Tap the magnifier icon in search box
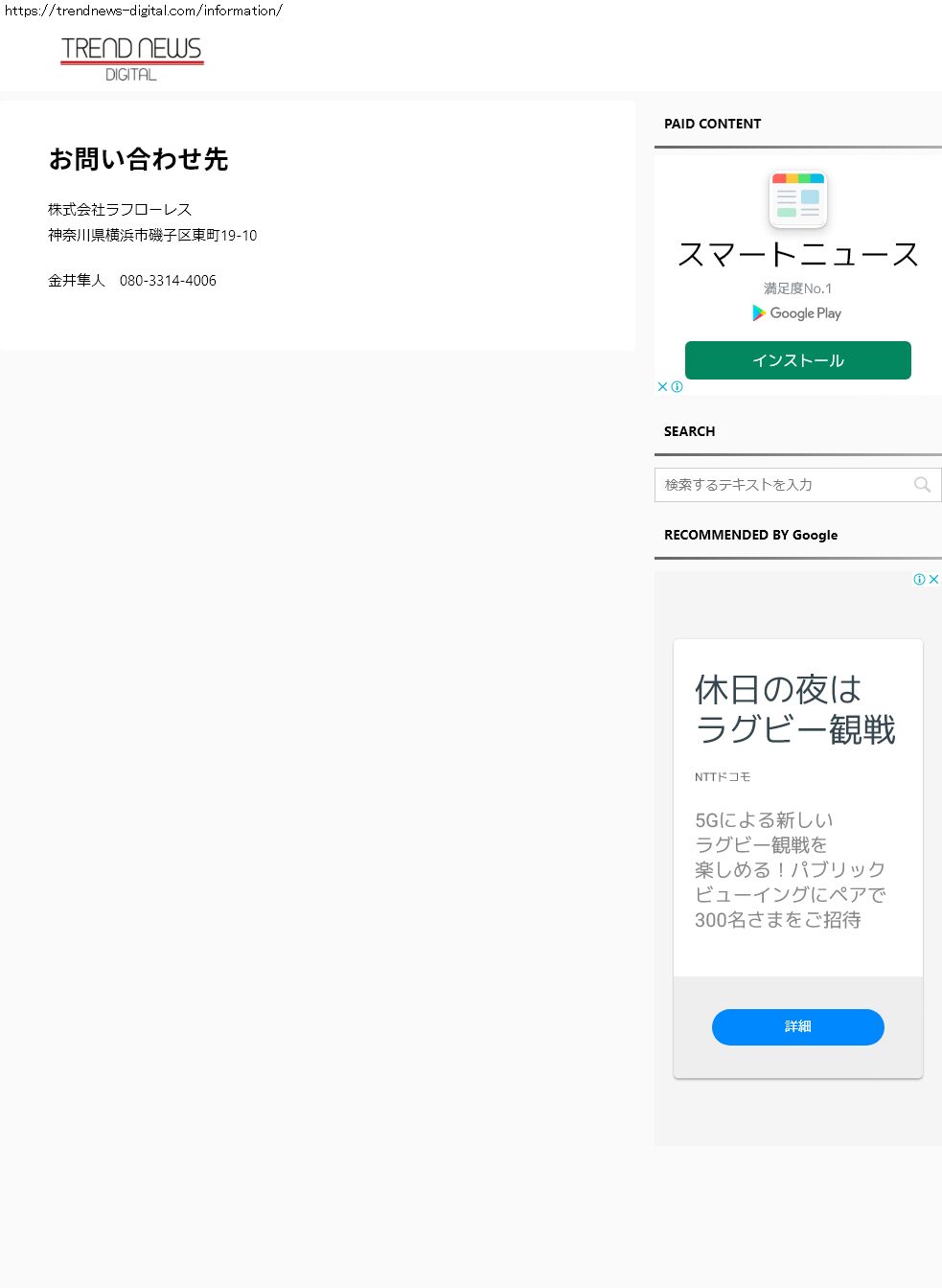The image size is (942, 1288). click(x=922, y=485)
